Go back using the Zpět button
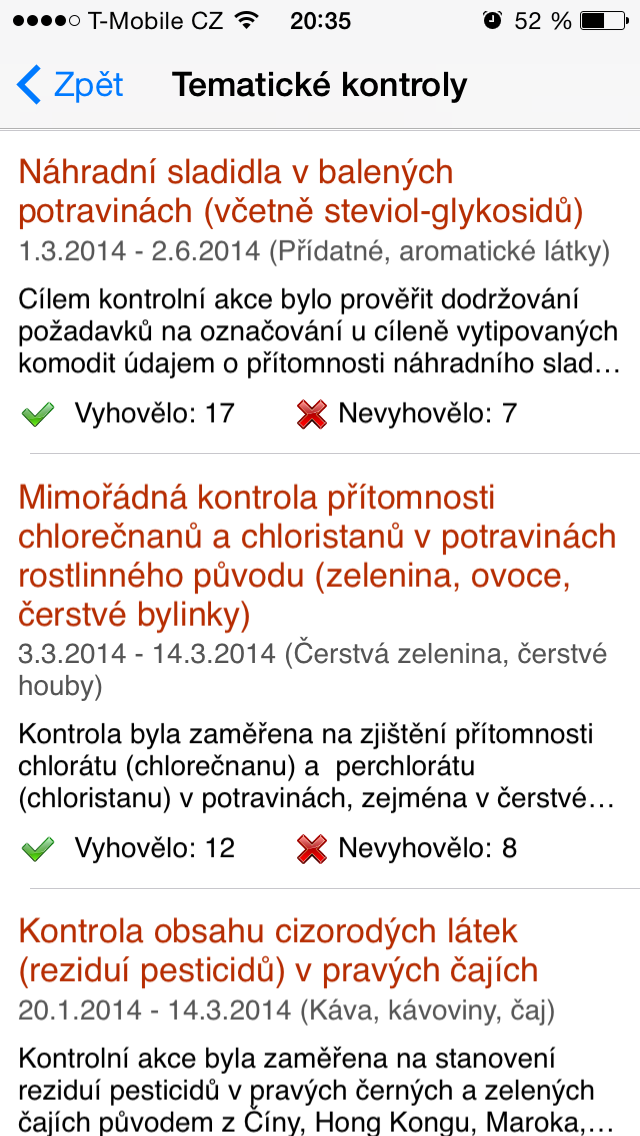 click(x=70, y=86)
